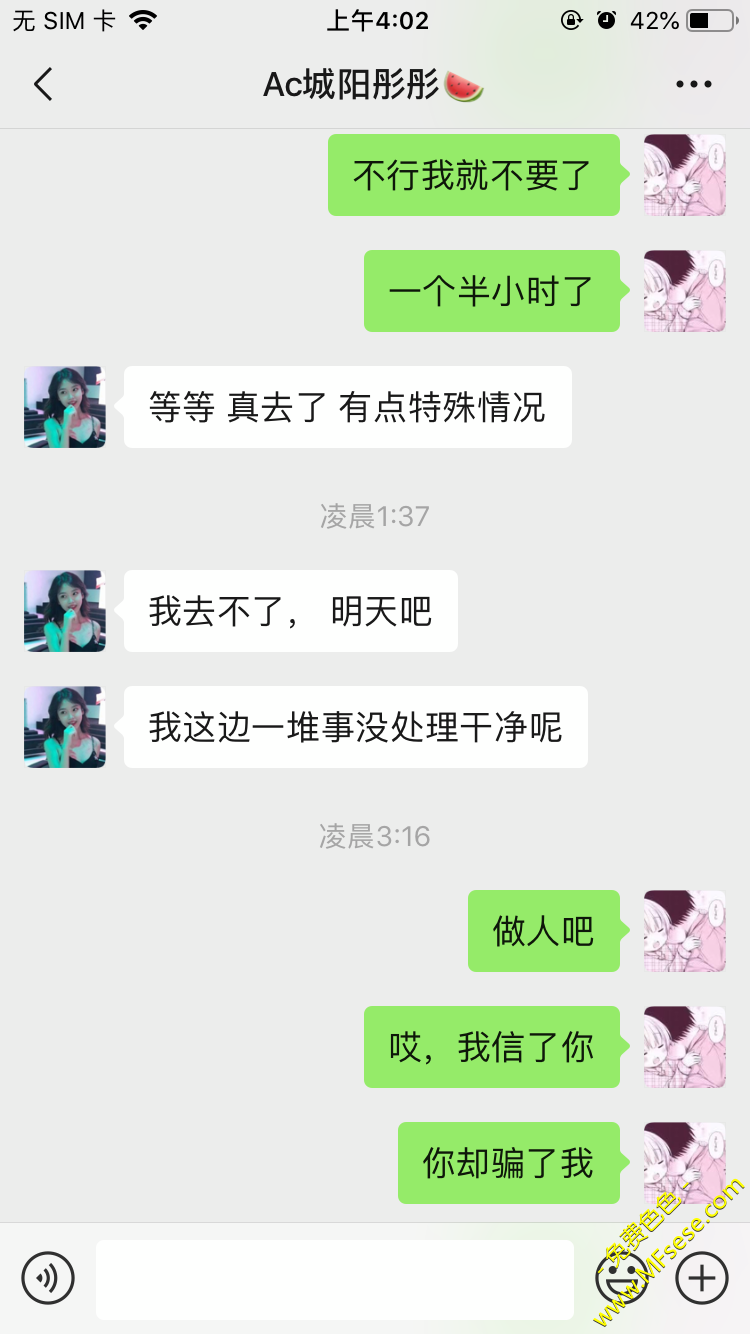
Task: Open the three-dot chat options menu
Action: pyautogui.click(x=693, y=85)
